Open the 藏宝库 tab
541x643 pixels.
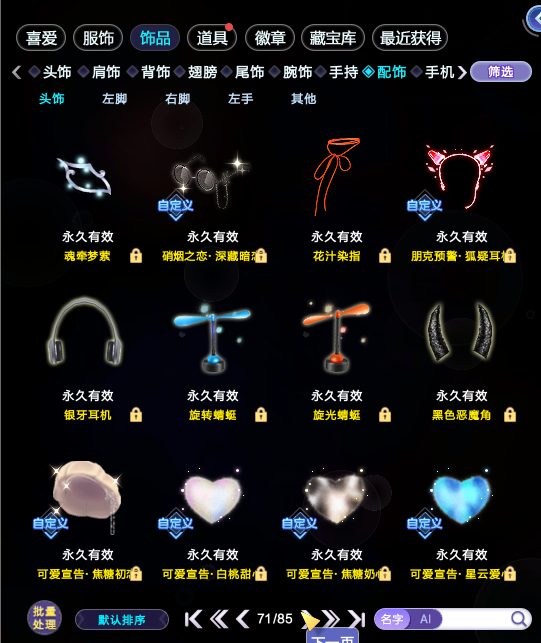point(333,38)
